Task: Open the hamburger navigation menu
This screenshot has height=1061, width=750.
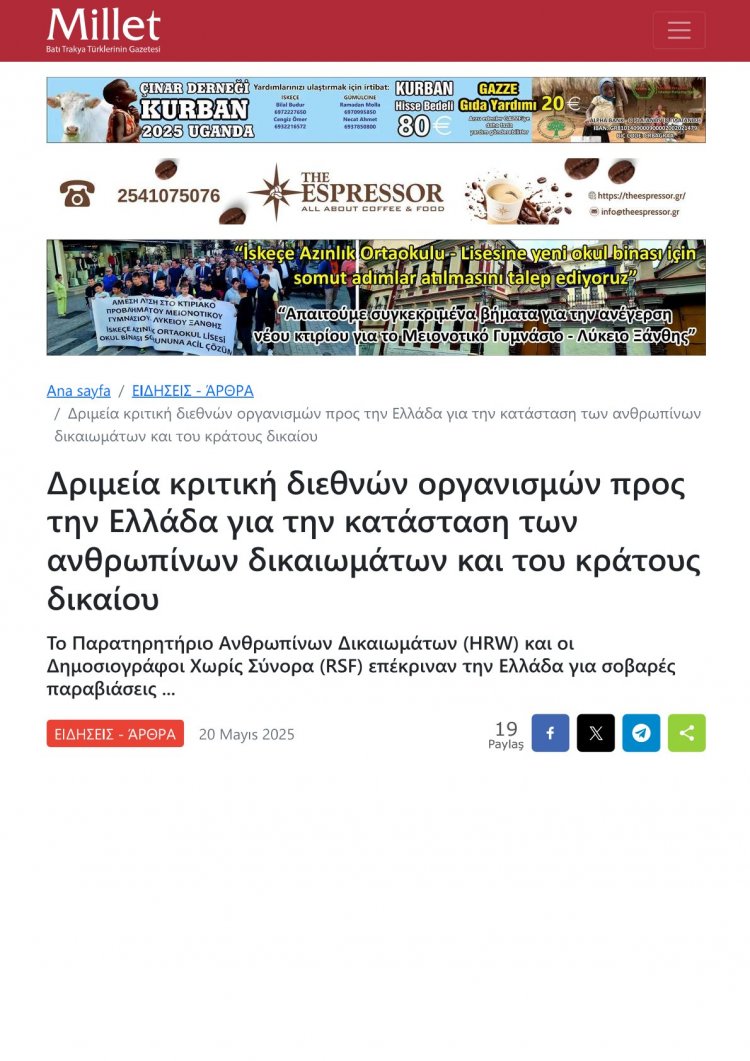Action: (x=679, y=30)
